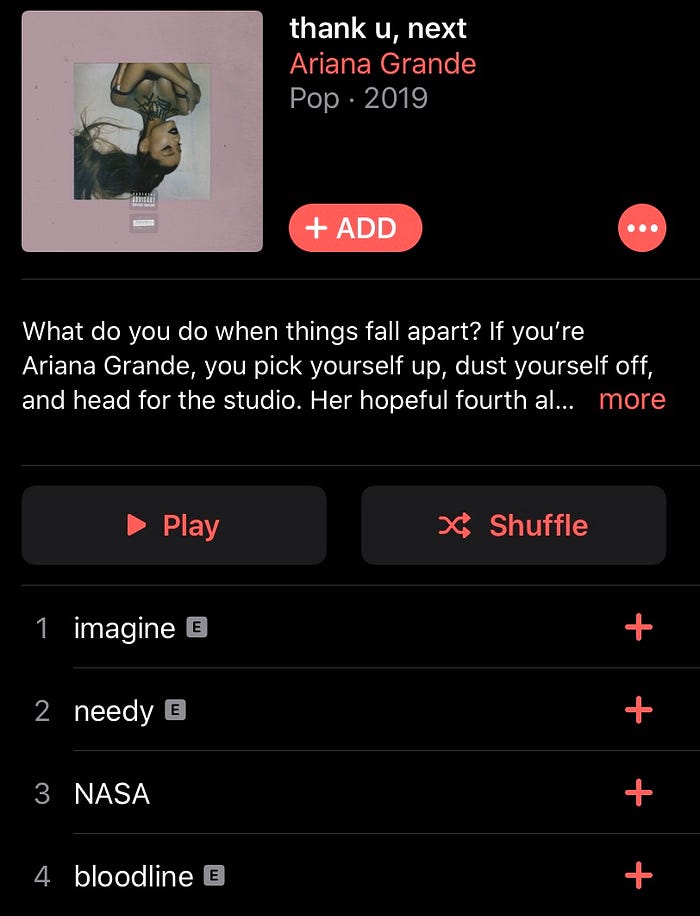Add needy to your library
Screen dimensions: 700x916
(638, 711)
